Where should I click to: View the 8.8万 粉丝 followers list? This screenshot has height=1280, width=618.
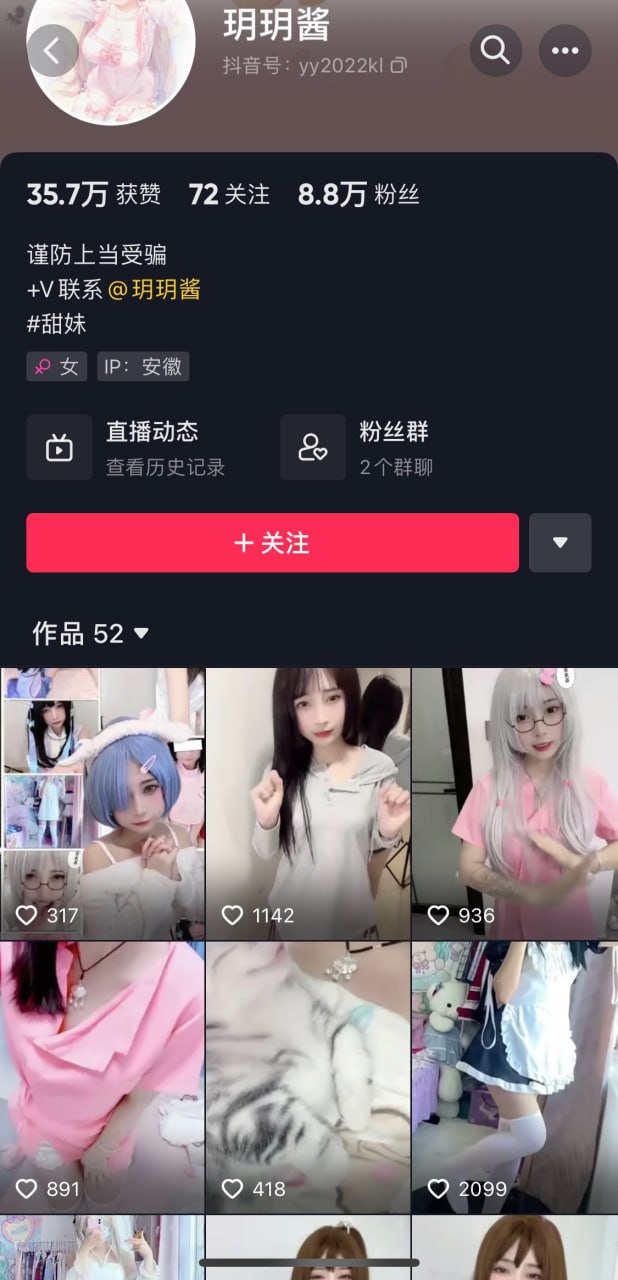pos(358,194)
